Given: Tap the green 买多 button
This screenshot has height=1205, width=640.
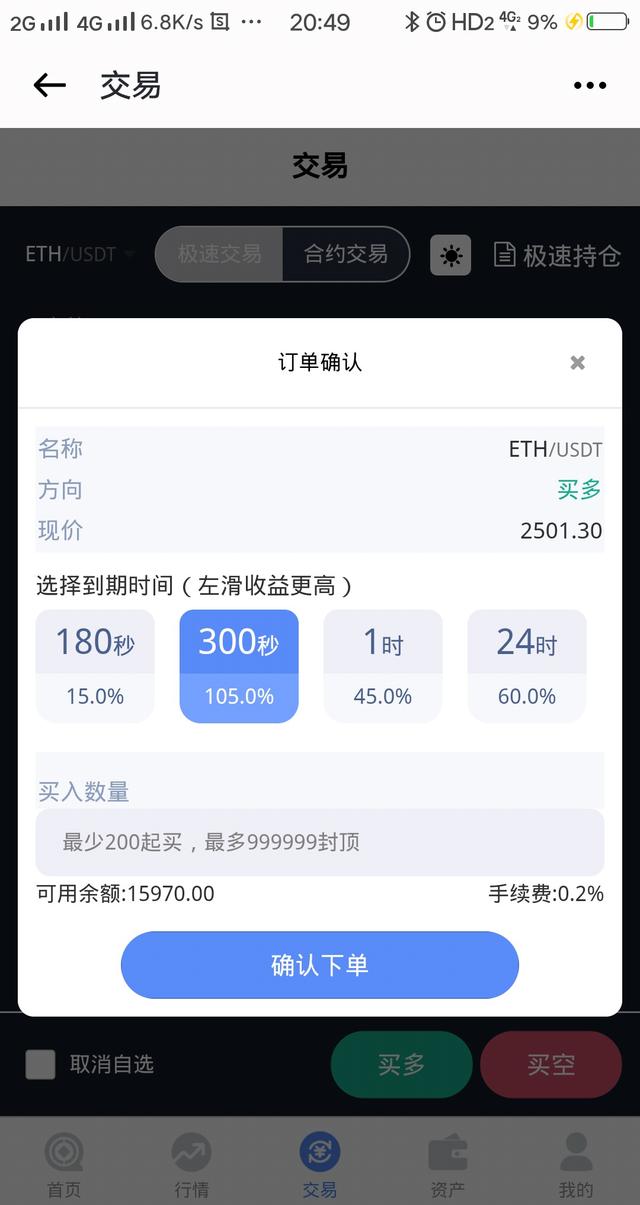Looking at the screenshot, I should pyautogui.click(x=401, y=1065).
